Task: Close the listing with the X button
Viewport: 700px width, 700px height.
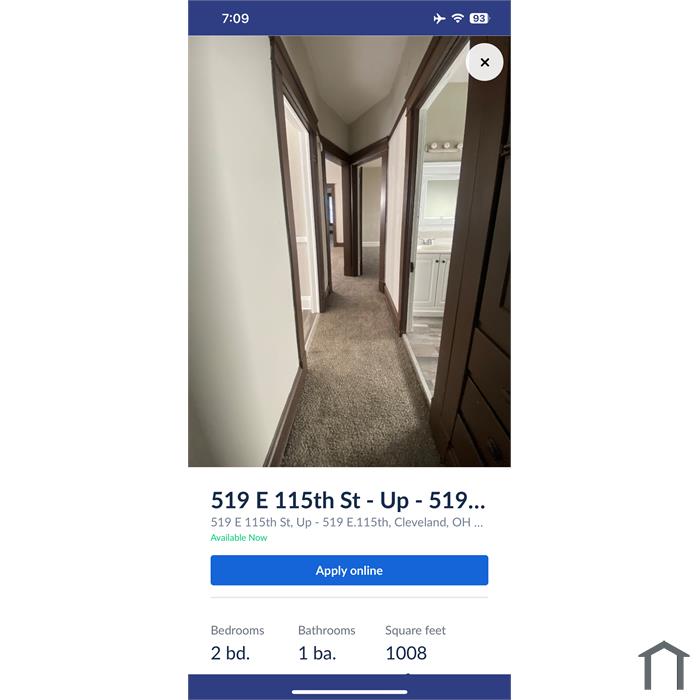Action: tap(484, 62)
